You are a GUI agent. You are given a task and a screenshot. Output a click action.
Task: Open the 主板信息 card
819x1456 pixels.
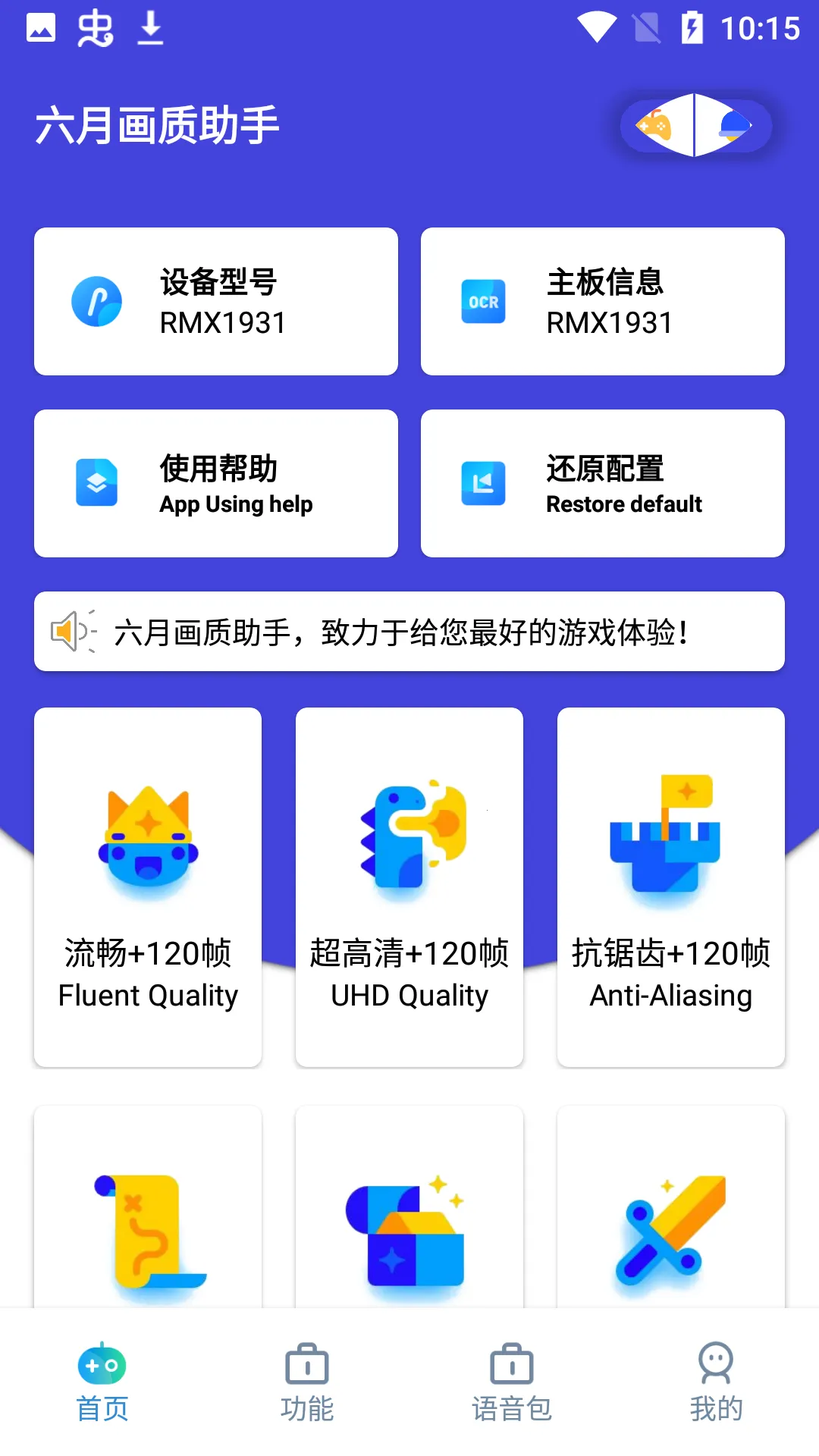pos(603,302)
